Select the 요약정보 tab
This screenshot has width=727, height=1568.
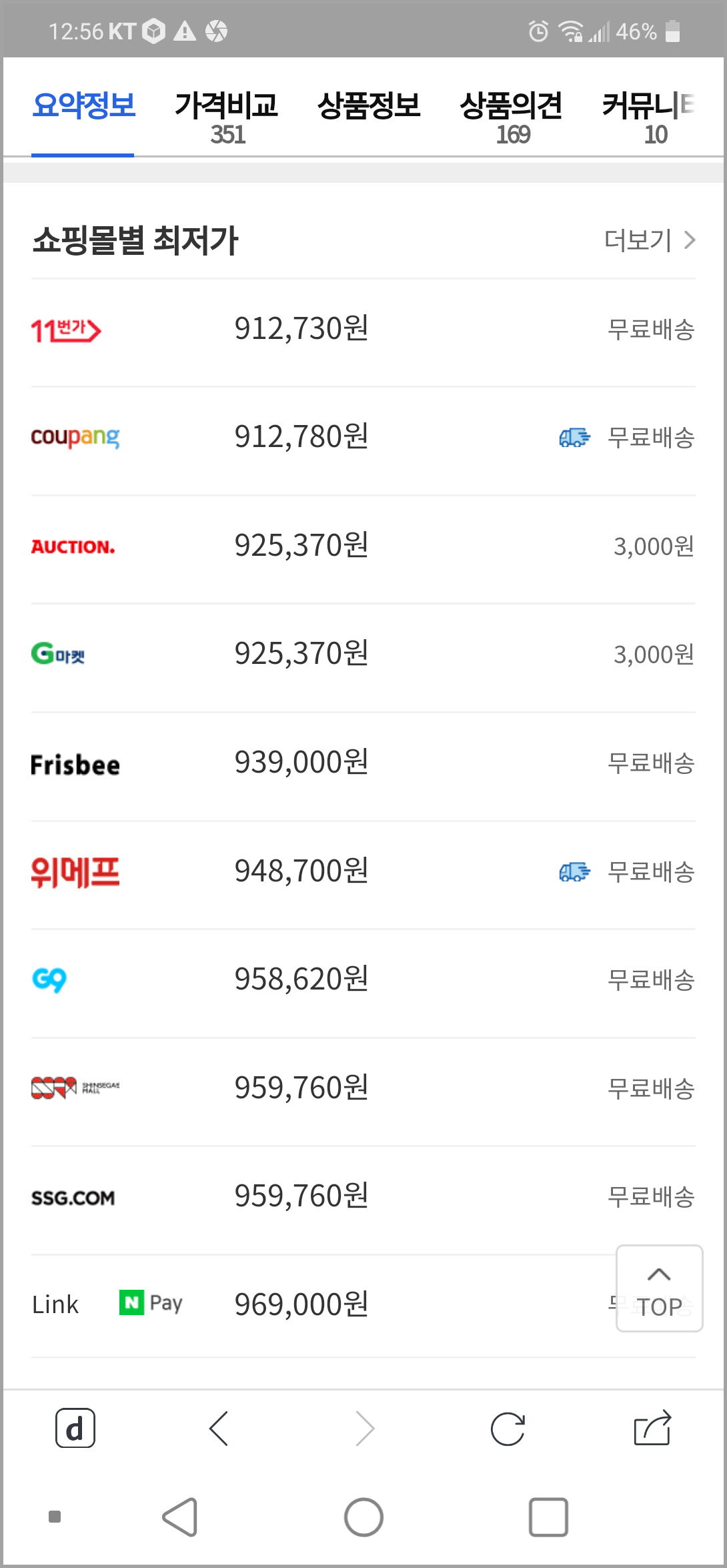pos(83,107)
